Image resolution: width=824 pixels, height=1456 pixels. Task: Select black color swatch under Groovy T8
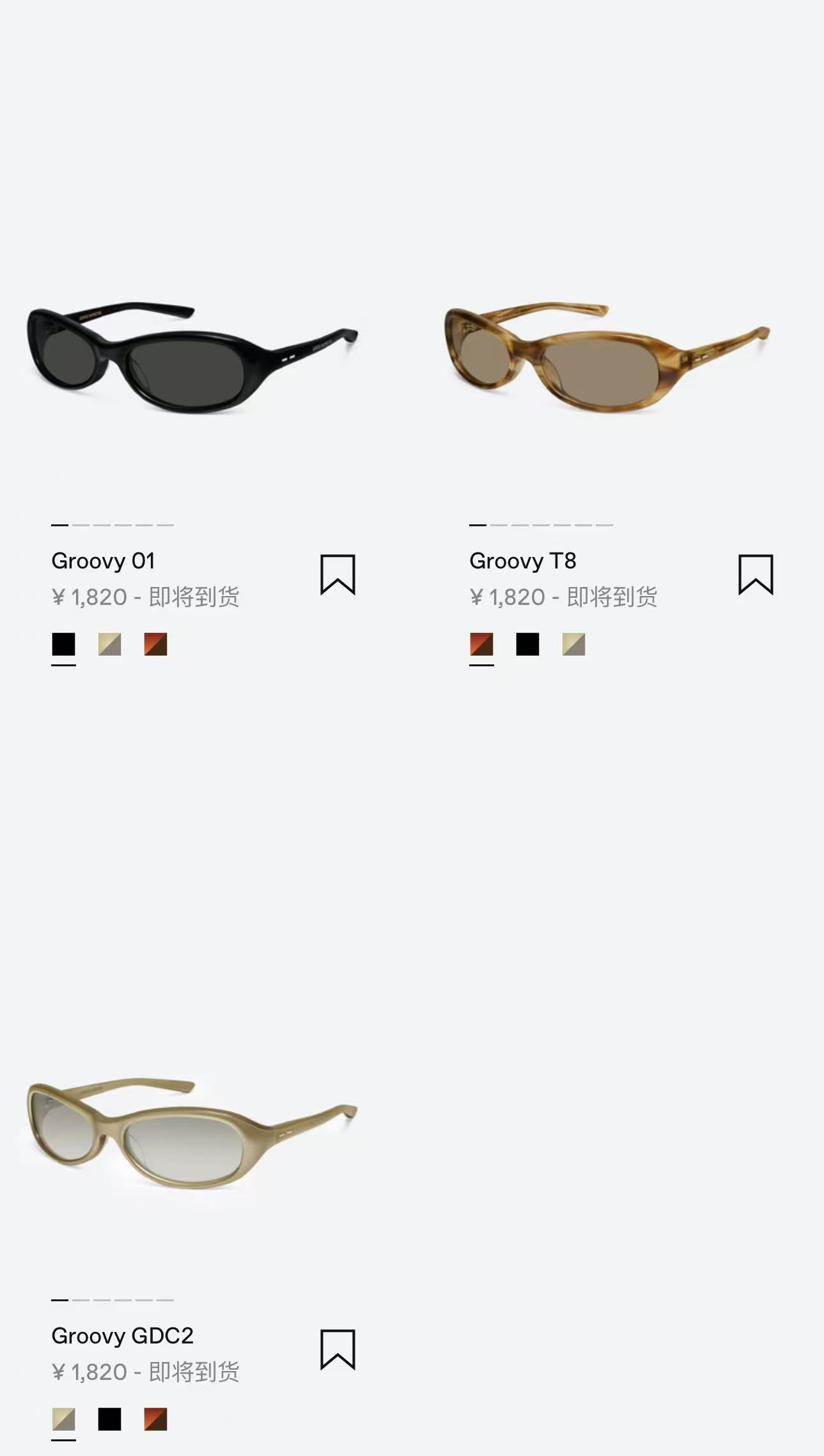point(527,644)
